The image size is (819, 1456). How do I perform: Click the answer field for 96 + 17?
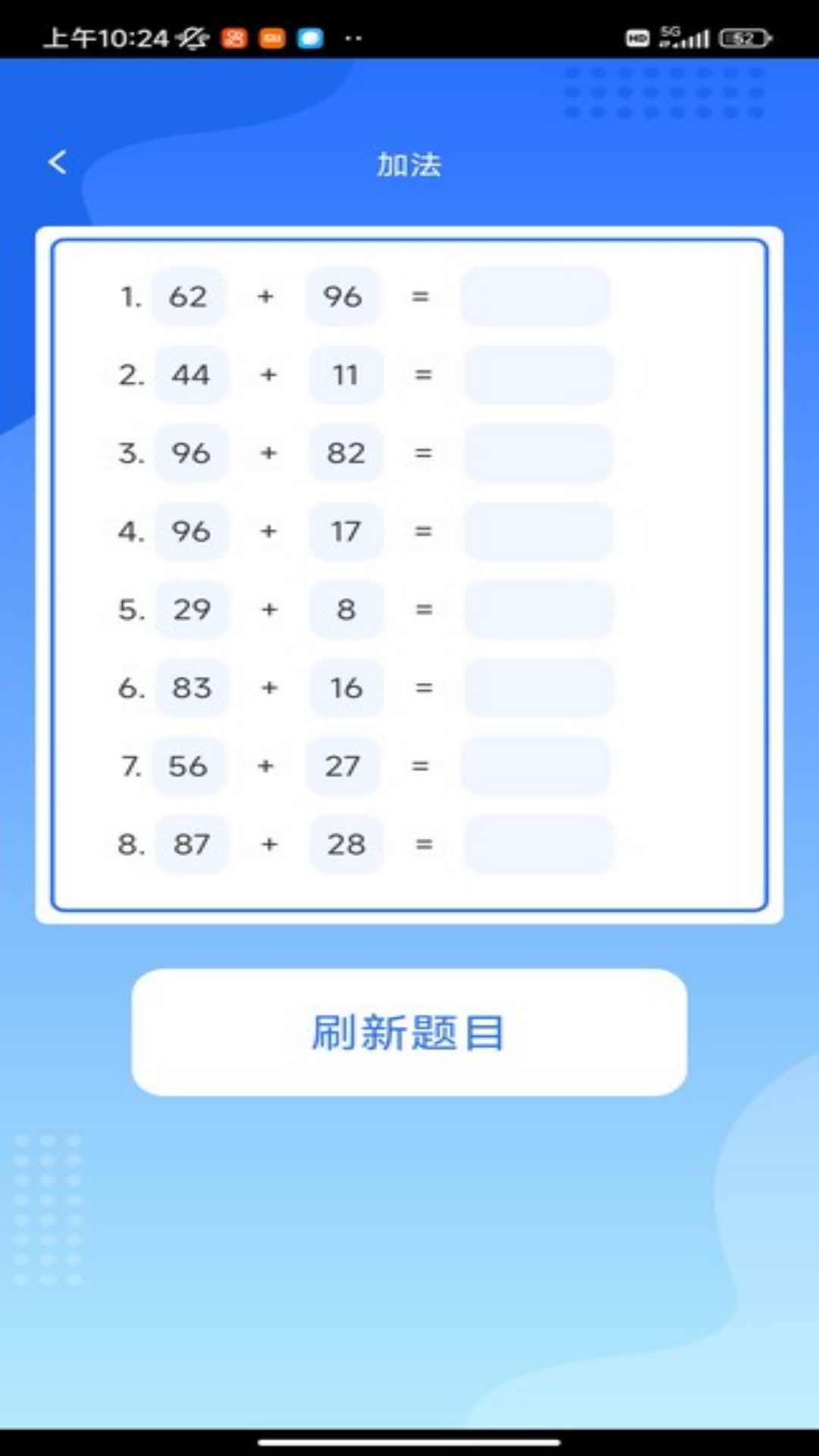coord(540,531)
